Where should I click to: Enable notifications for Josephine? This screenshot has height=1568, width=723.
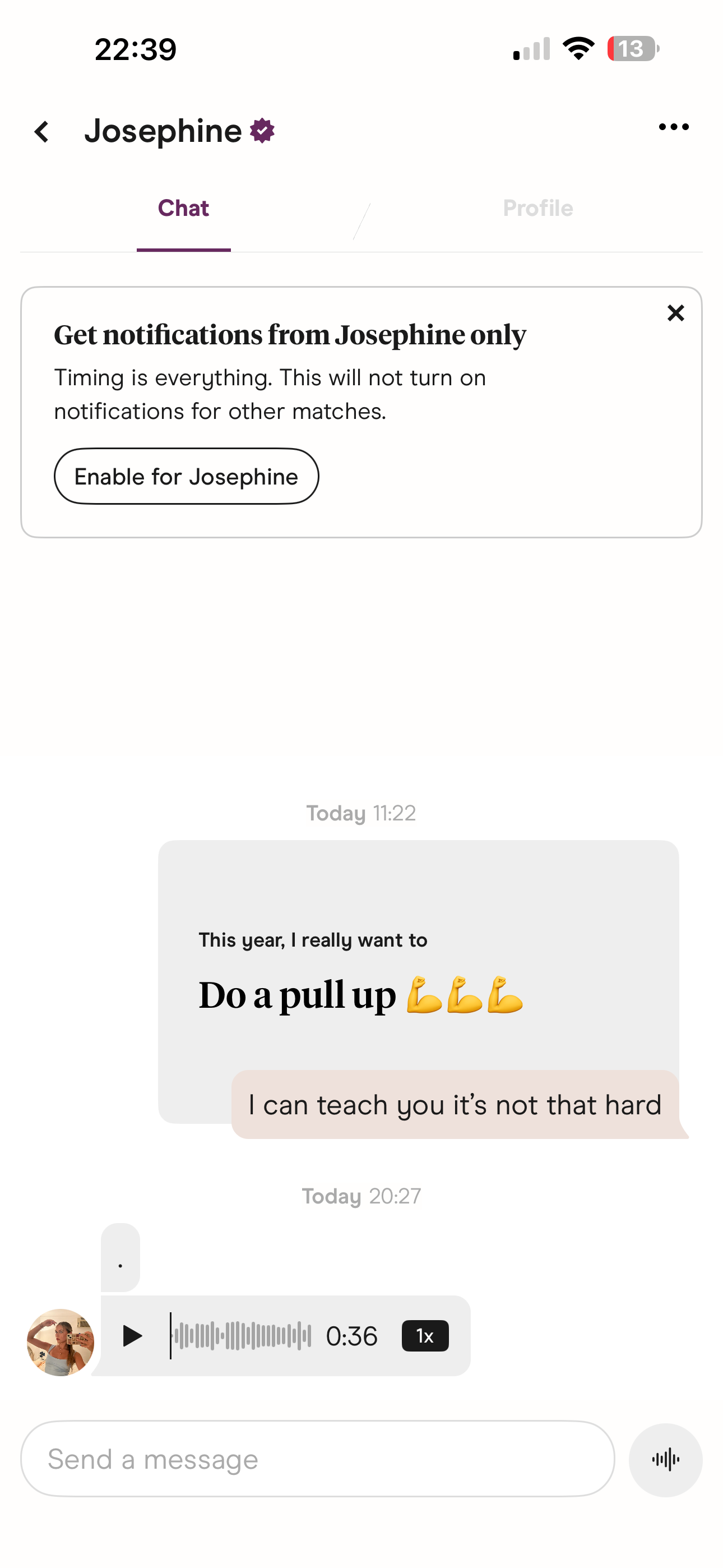pyautogui.click(x=186, y=477)
